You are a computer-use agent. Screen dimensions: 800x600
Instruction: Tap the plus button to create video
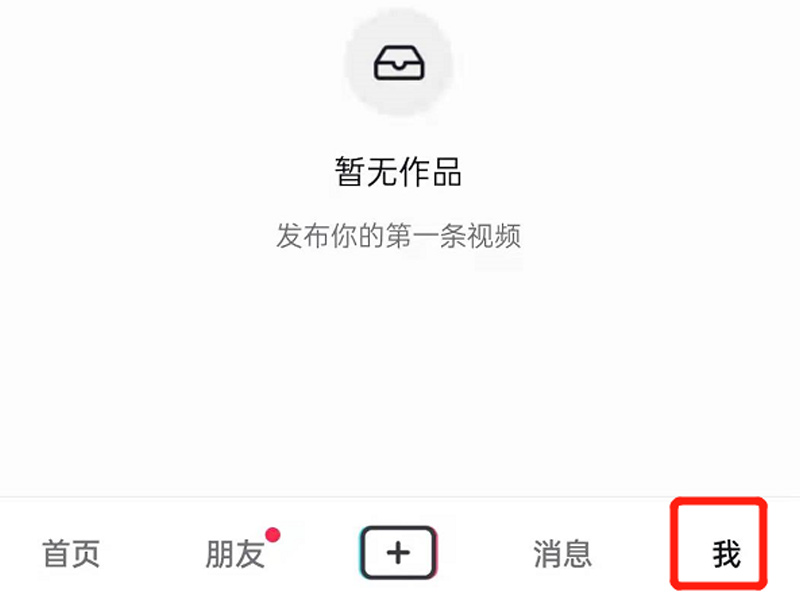coord(399,552)
